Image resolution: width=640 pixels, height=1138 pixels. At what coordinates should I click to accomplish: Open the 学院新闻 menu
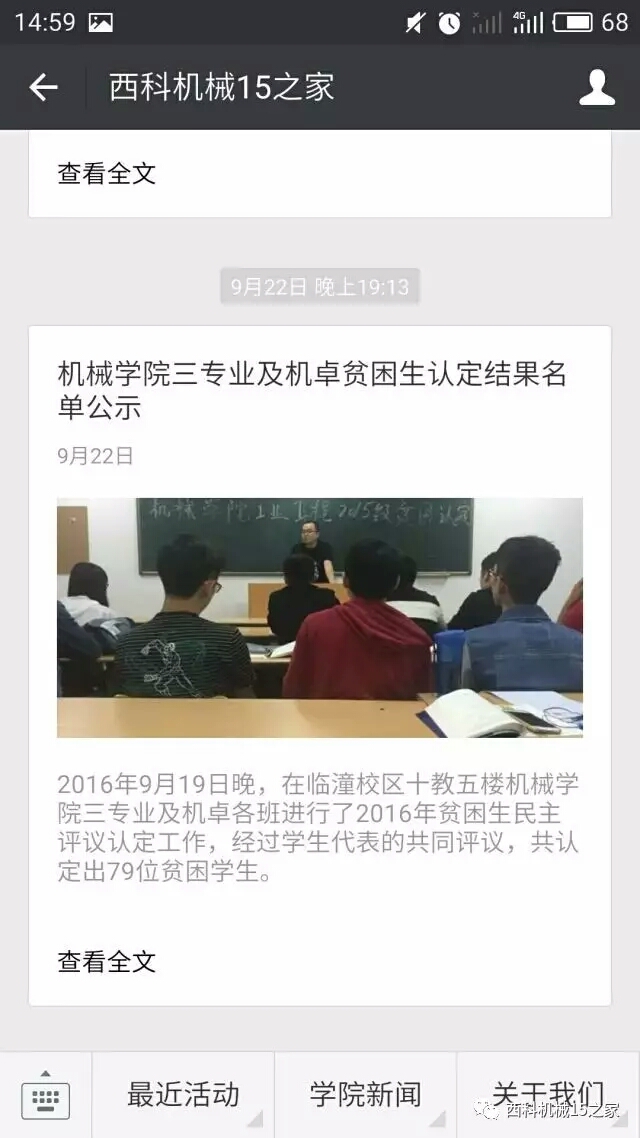366,1095
